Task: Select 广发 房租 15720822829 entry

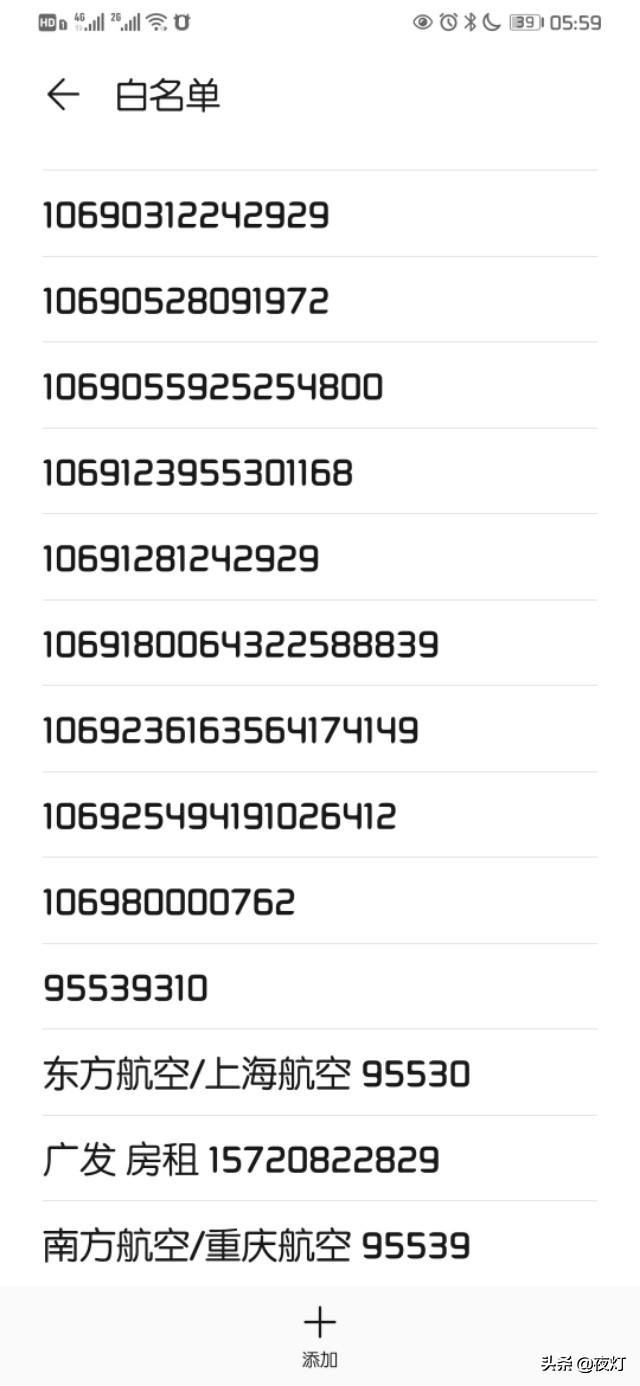Action: tap(320, 1159)
